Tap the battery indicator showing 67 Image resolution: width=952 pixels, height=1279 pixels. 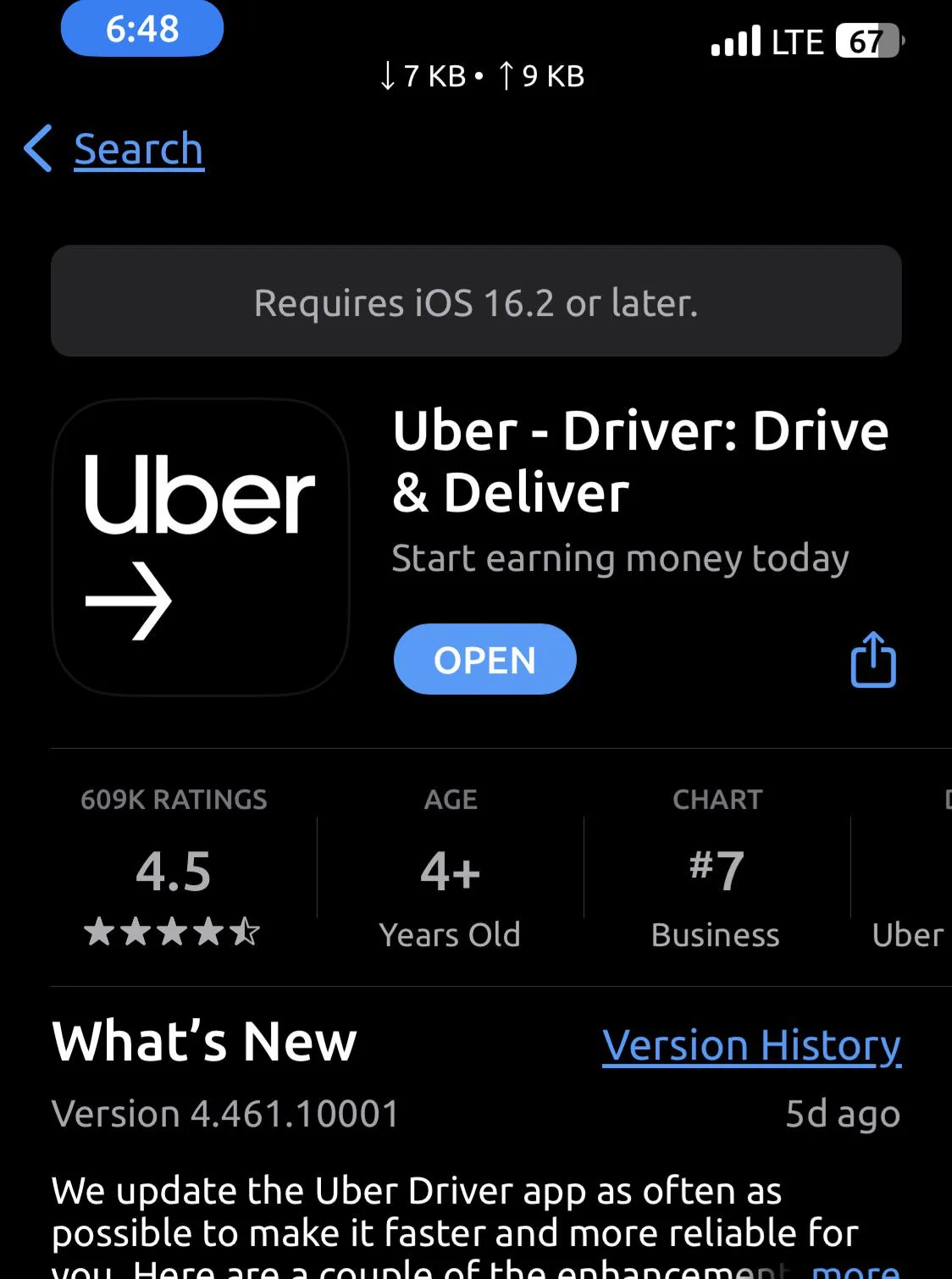[868, 42]
